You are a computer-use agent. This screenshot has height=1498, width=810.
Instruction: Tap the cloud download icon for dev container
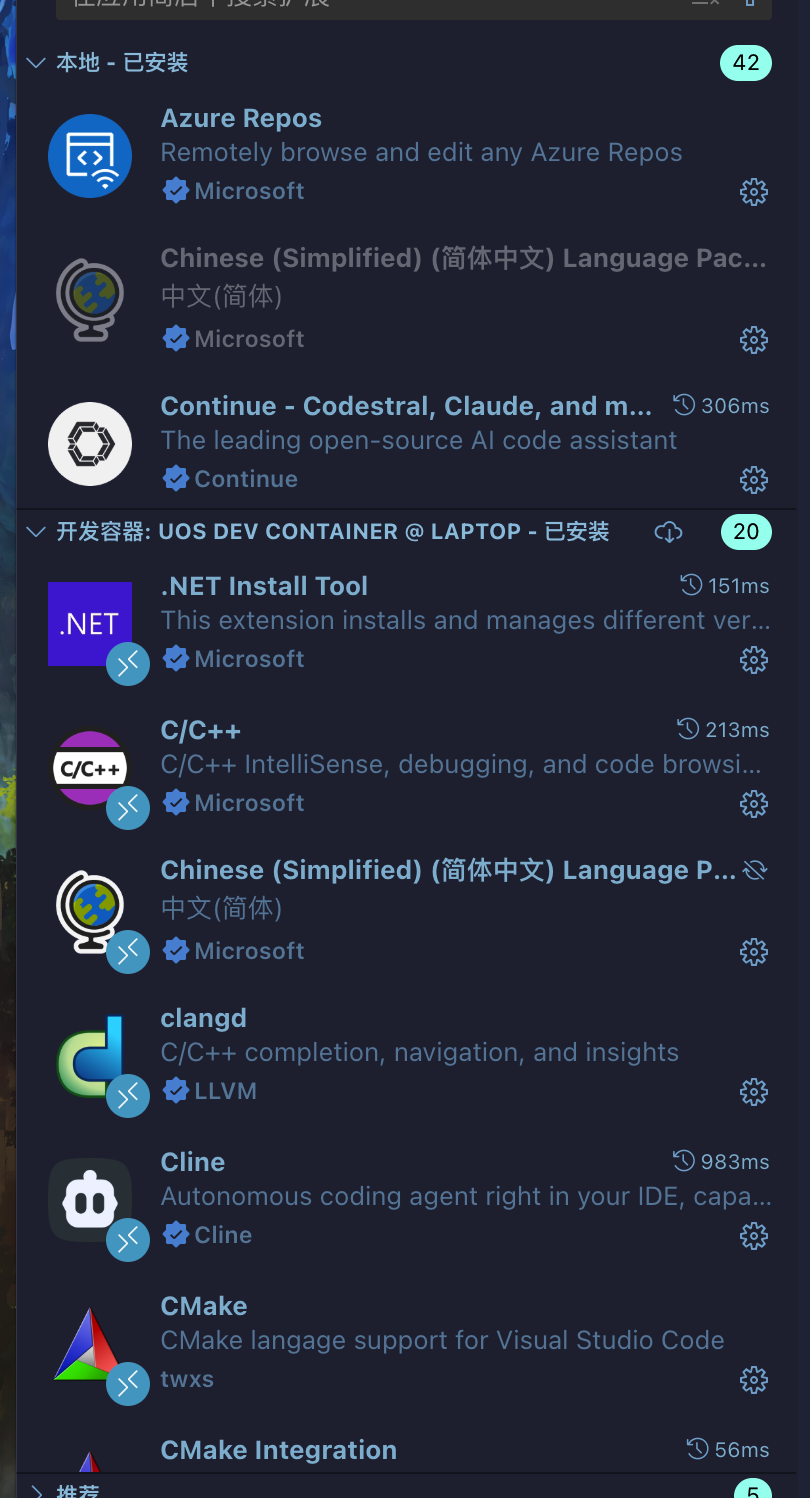(668, 532)
